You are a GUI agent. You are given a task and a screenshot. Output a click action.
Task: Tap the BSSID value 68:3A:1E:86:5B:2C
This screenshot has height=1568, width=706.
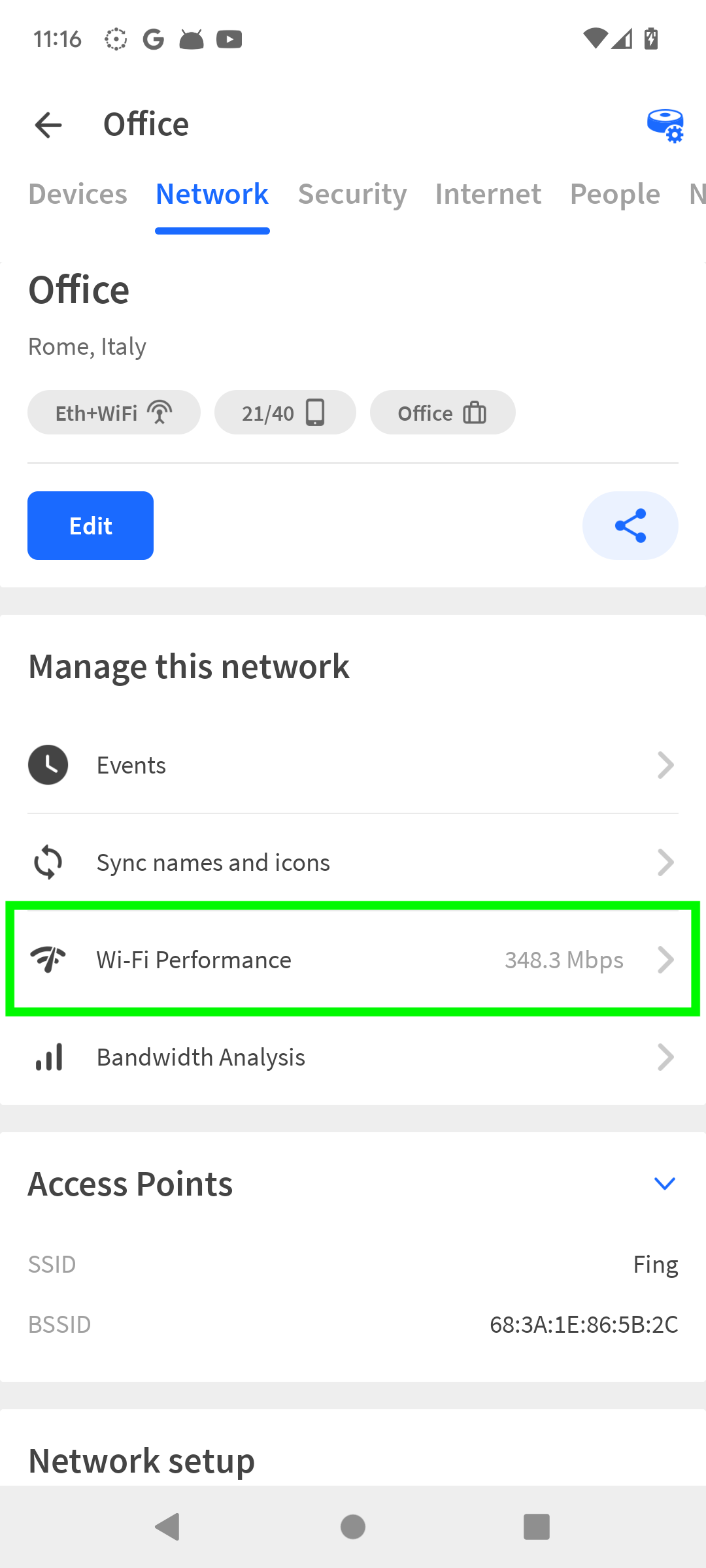pos(585,1324)
